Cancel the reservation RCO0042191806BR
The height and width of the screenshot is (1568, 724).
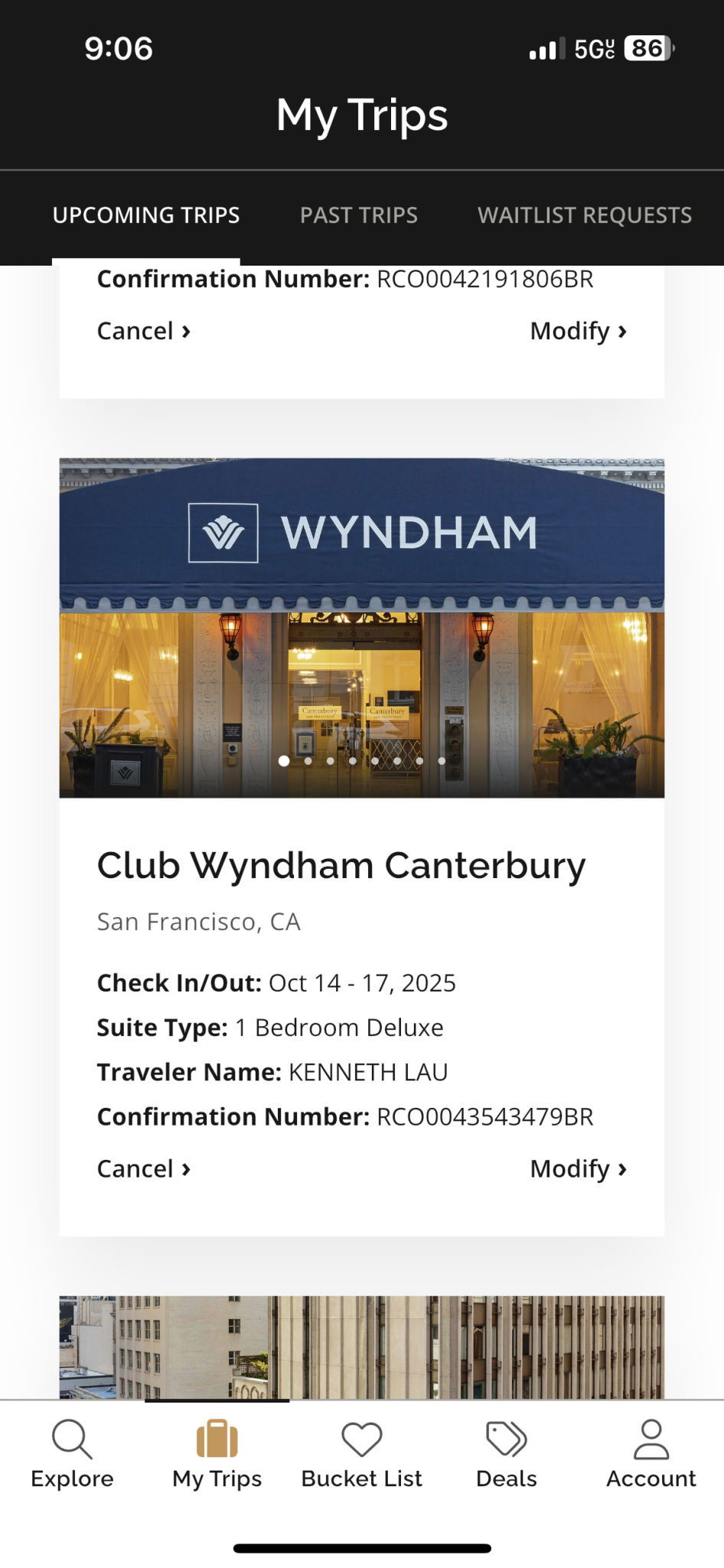point(144,331)
